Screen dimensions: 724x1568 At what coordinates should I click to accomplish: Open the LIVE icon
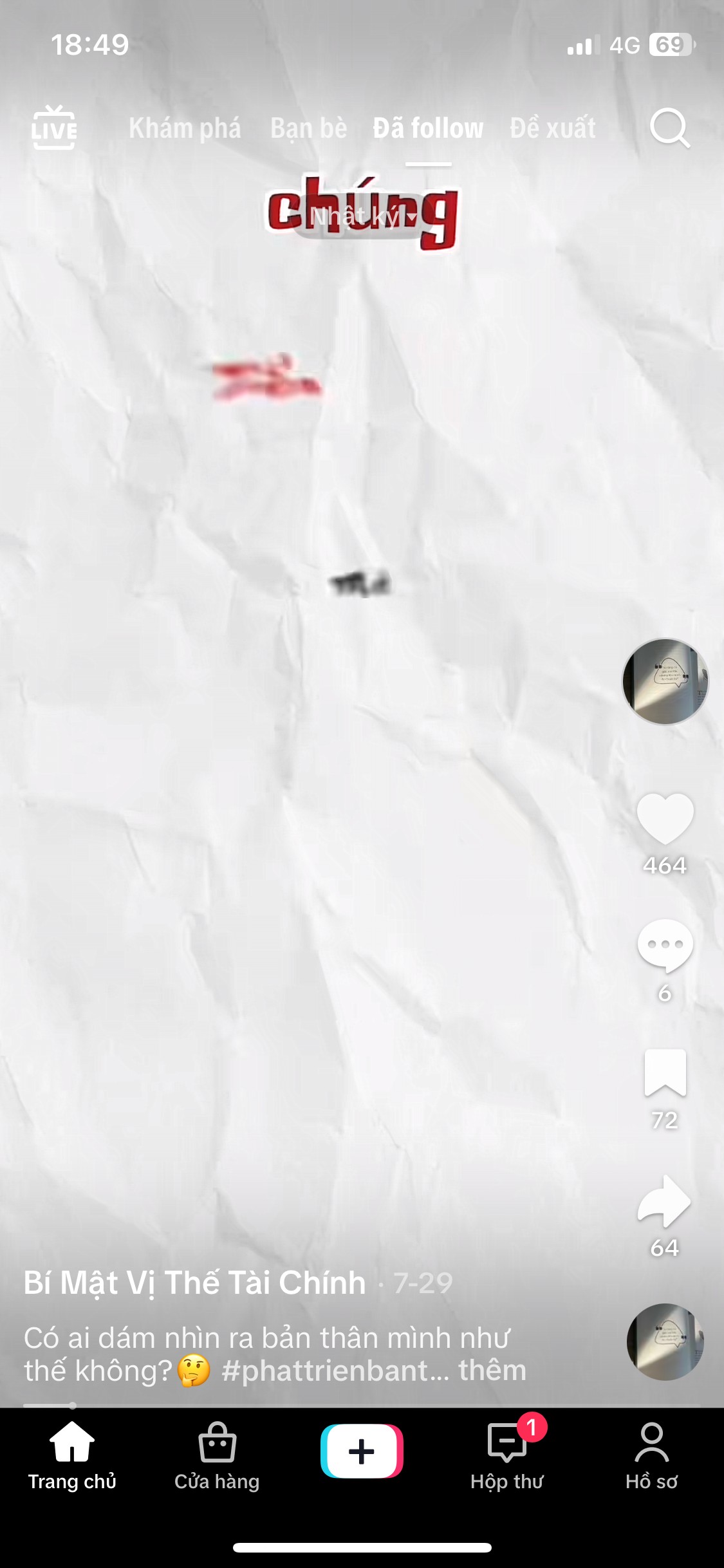tap(54, 127)
